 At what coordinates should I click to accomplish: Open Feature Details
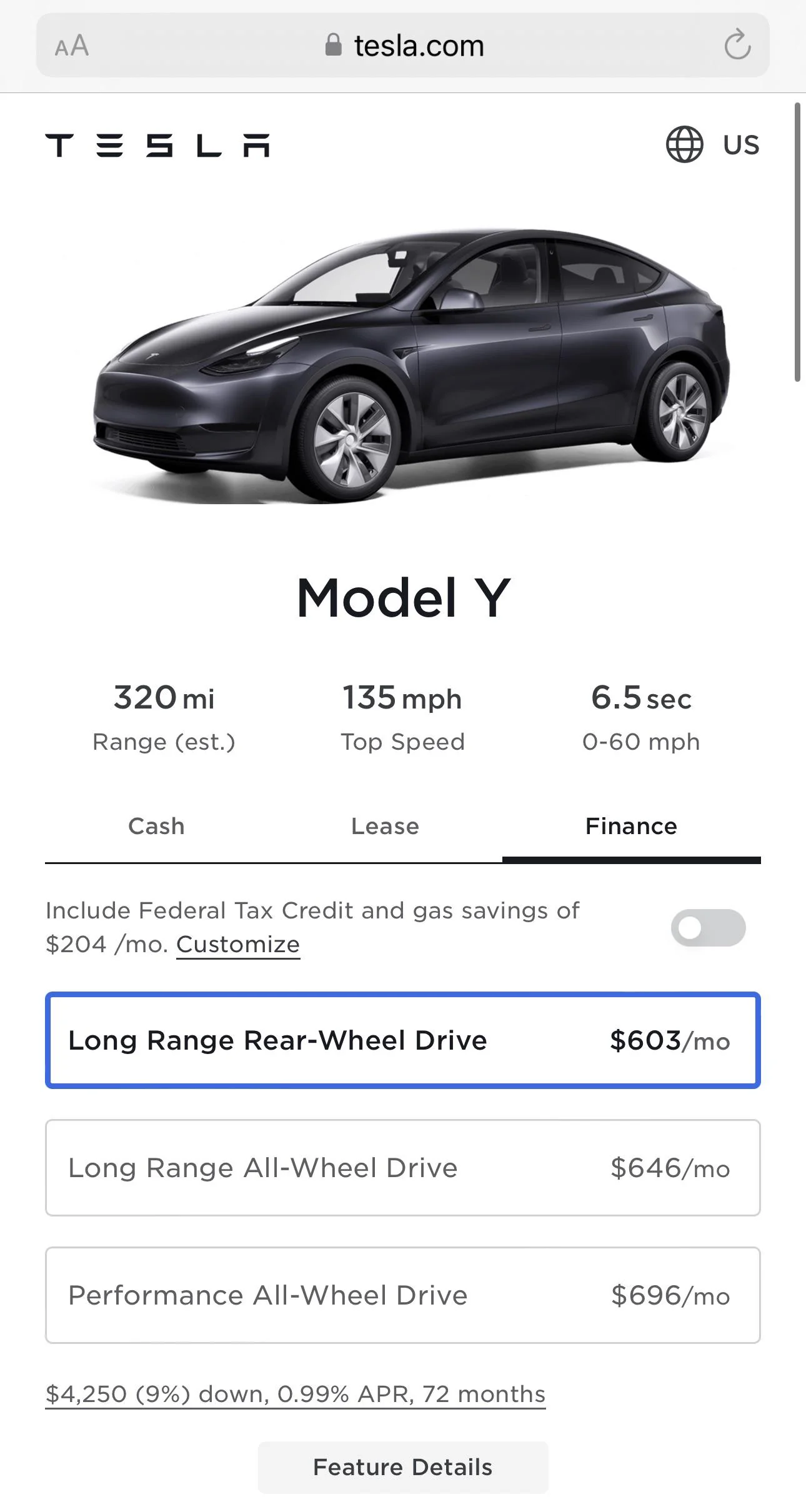(402, 1467)
